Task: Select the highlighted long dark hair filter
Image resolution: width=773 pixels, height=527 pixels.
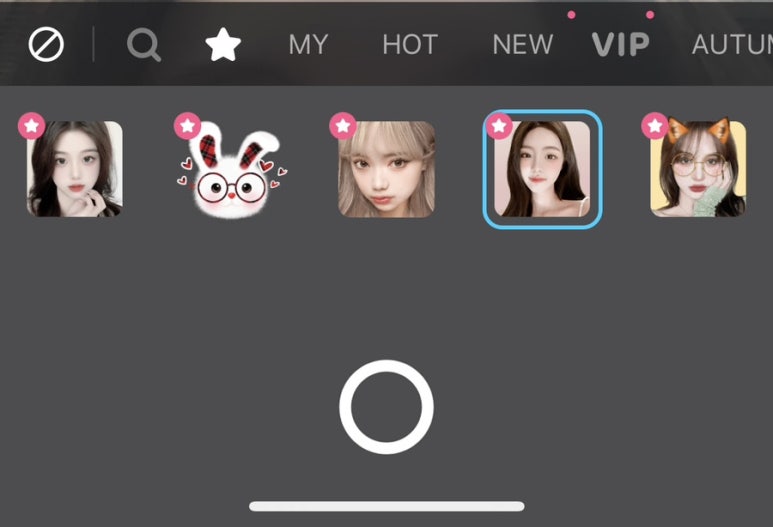Action: 542,170
